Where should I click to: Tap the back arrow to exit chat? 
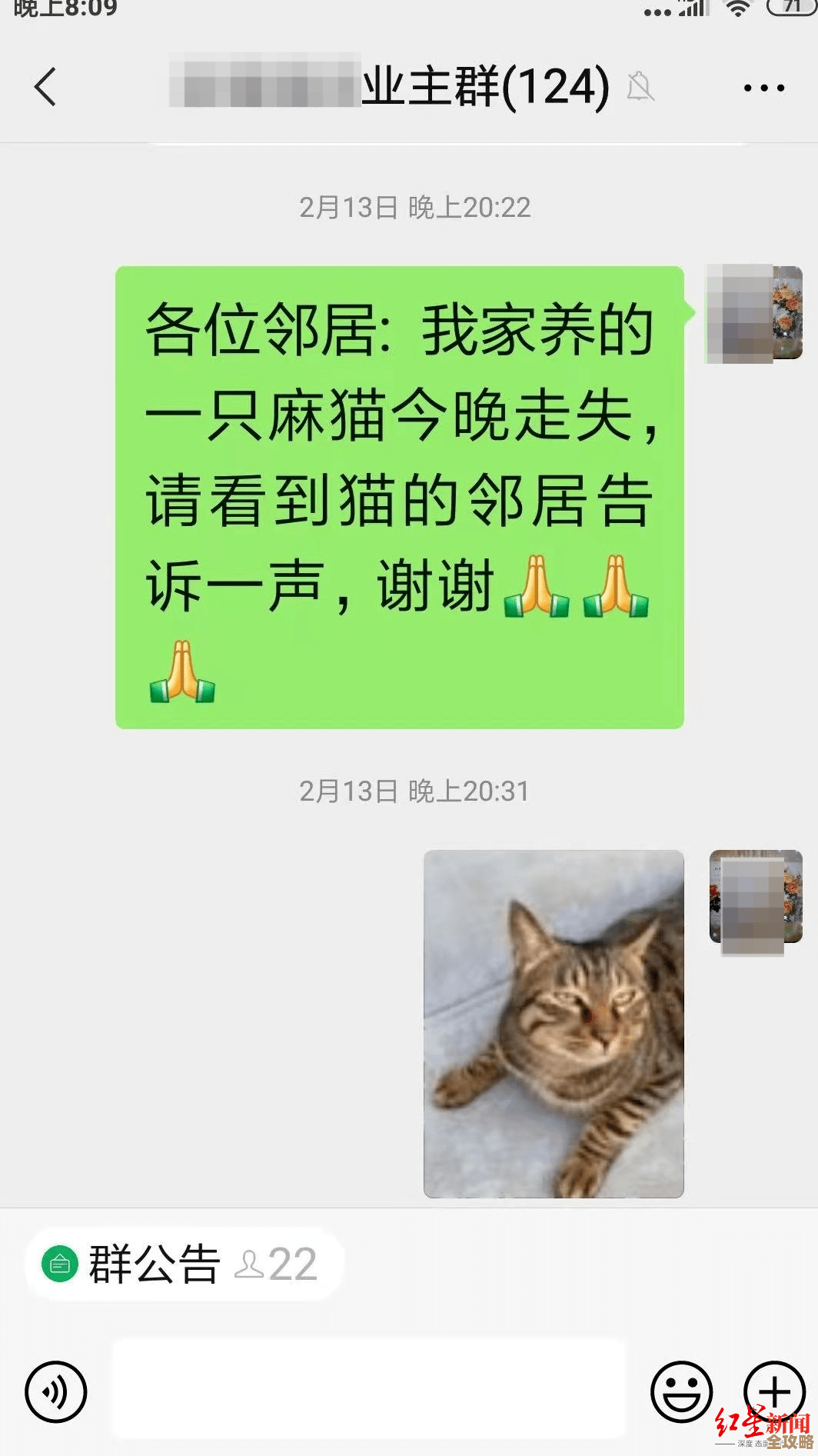pyautogui.click(x=45, y=86)
